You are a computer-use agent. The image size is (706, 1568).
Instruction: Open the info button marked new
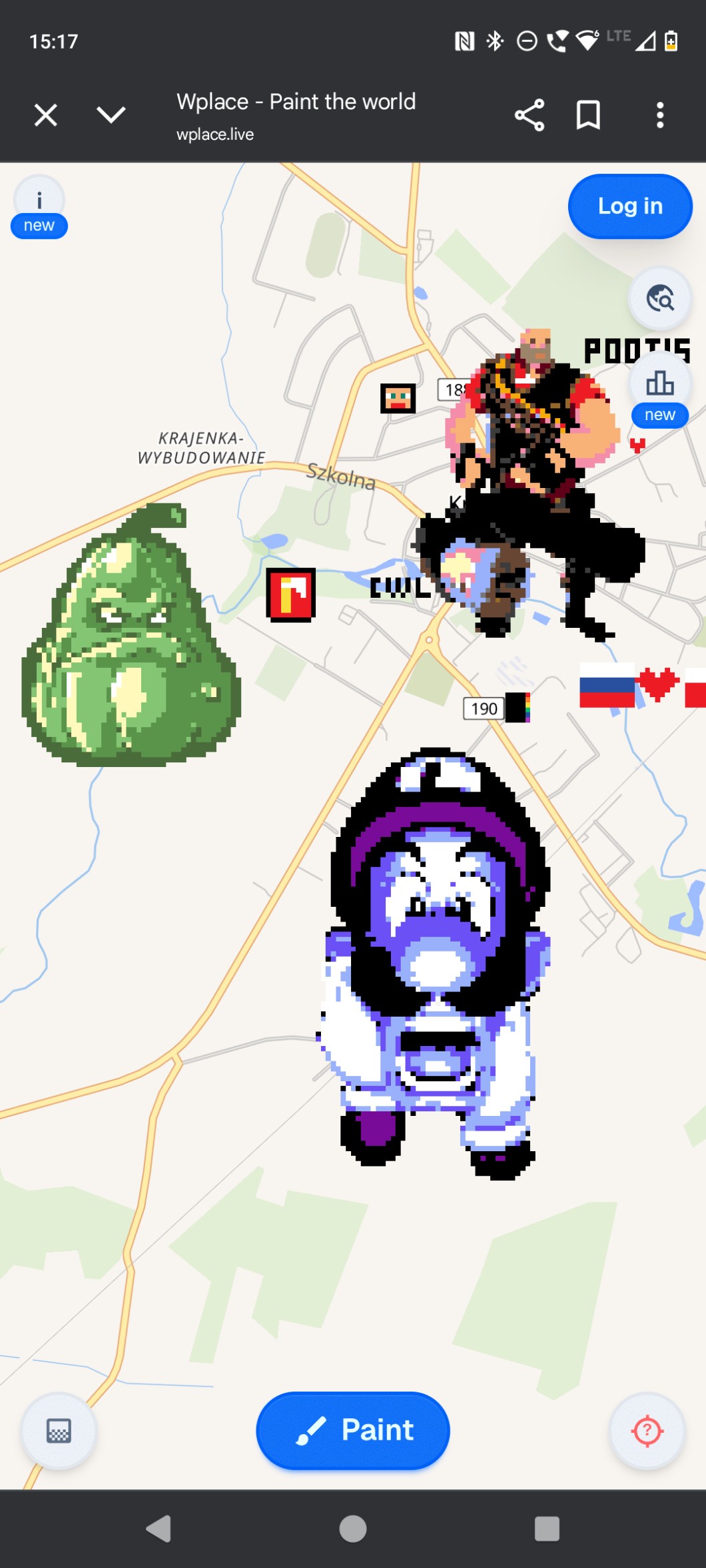[x=39, y=206]
